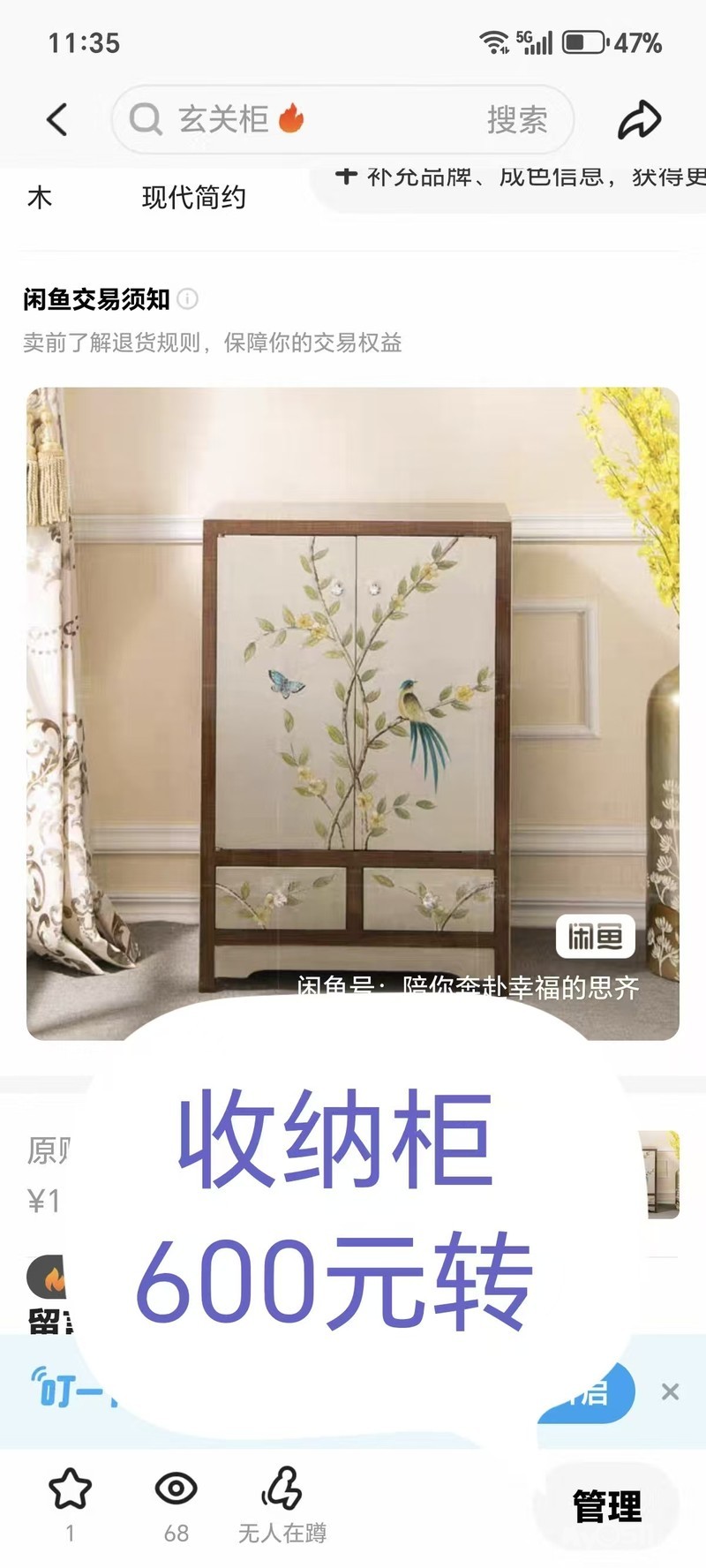The image size is (706, 1568).
Task: Tap the 搜索 button
Action: coord(517,119)
